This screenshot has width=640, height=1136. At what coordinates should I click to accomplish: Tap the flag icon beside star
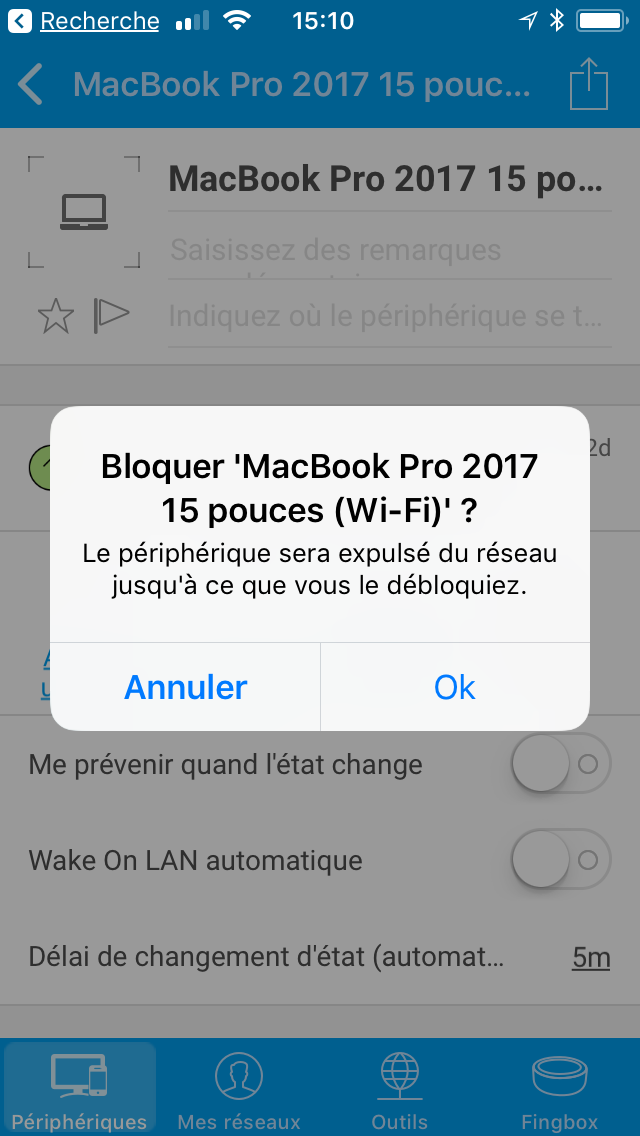[x=111, y=316]
